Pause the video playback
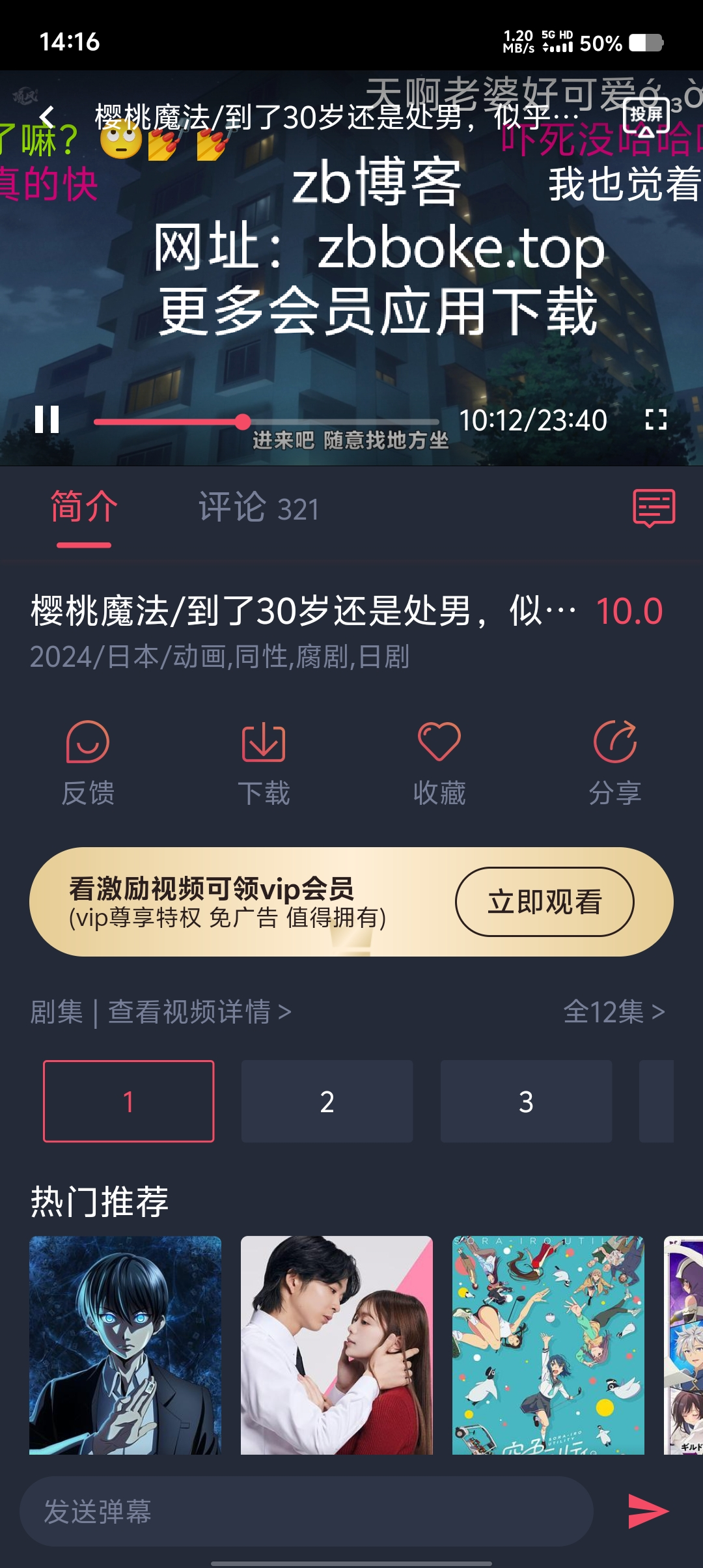This screenshot has width=703, height=1568. tap(47, 419)
